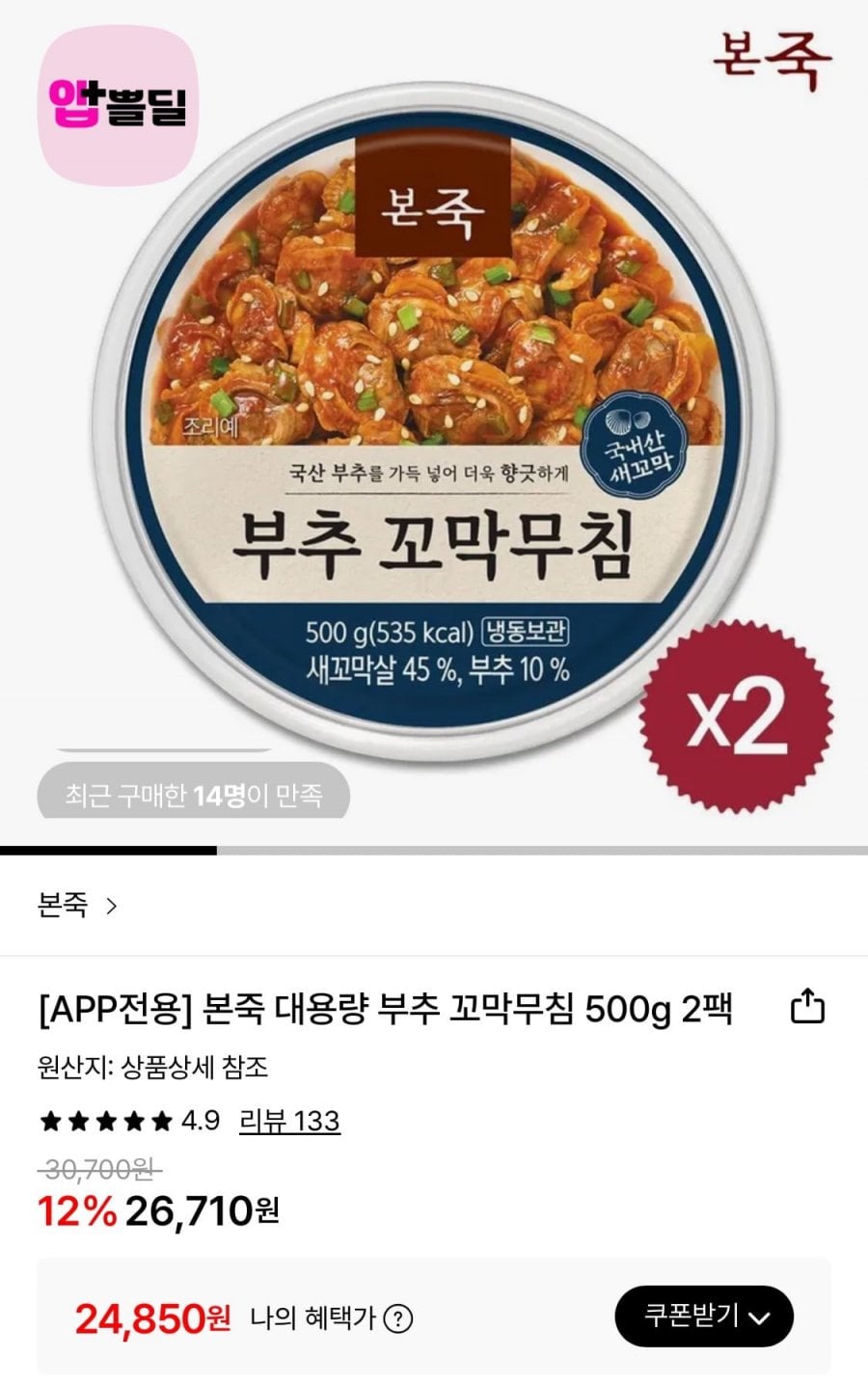Open the 나의 혜택가 help info icon
The image size is (868, 1385).
pyautogui.click(x=398, y=1318)
